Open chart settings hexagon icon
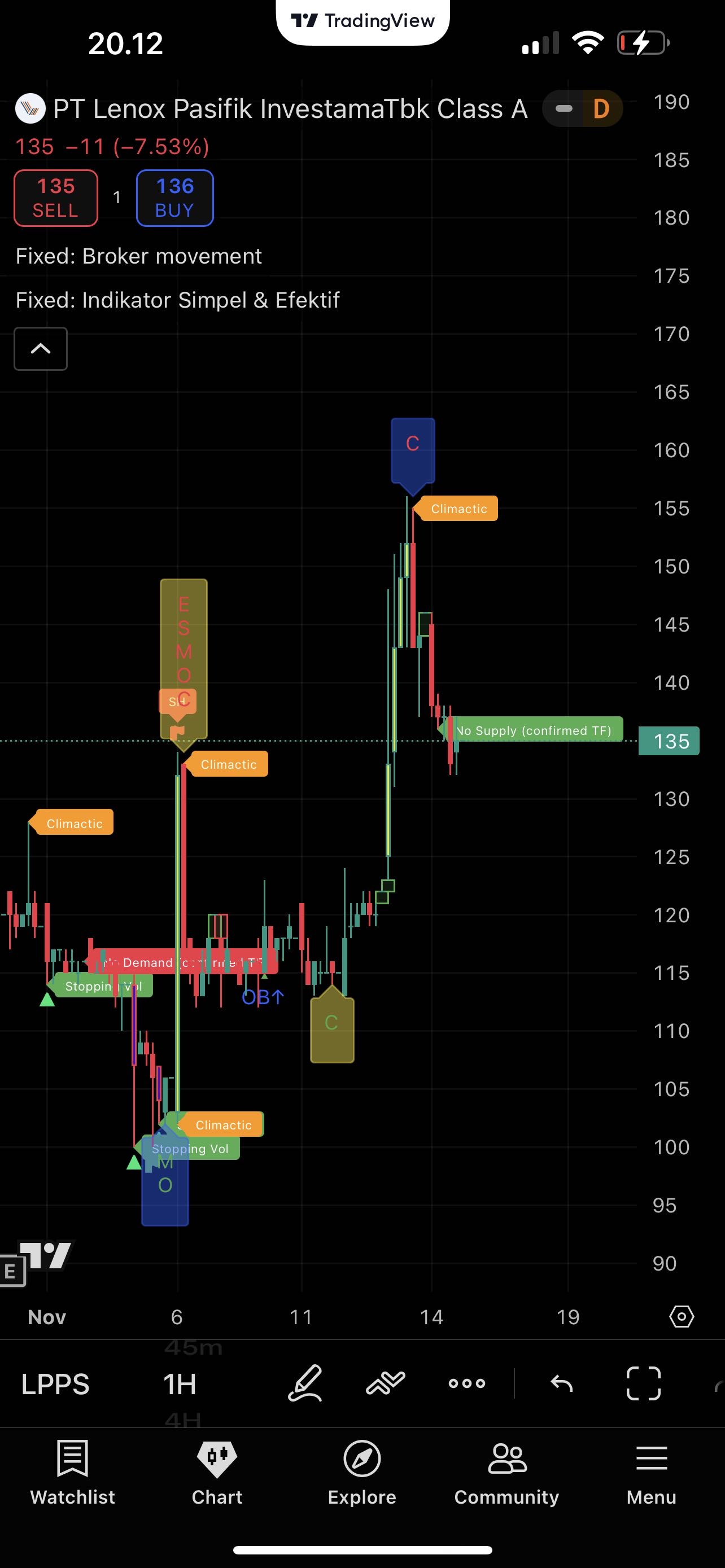The width and height of the screenshot is (725, 1568). (x=681, y=1317)
